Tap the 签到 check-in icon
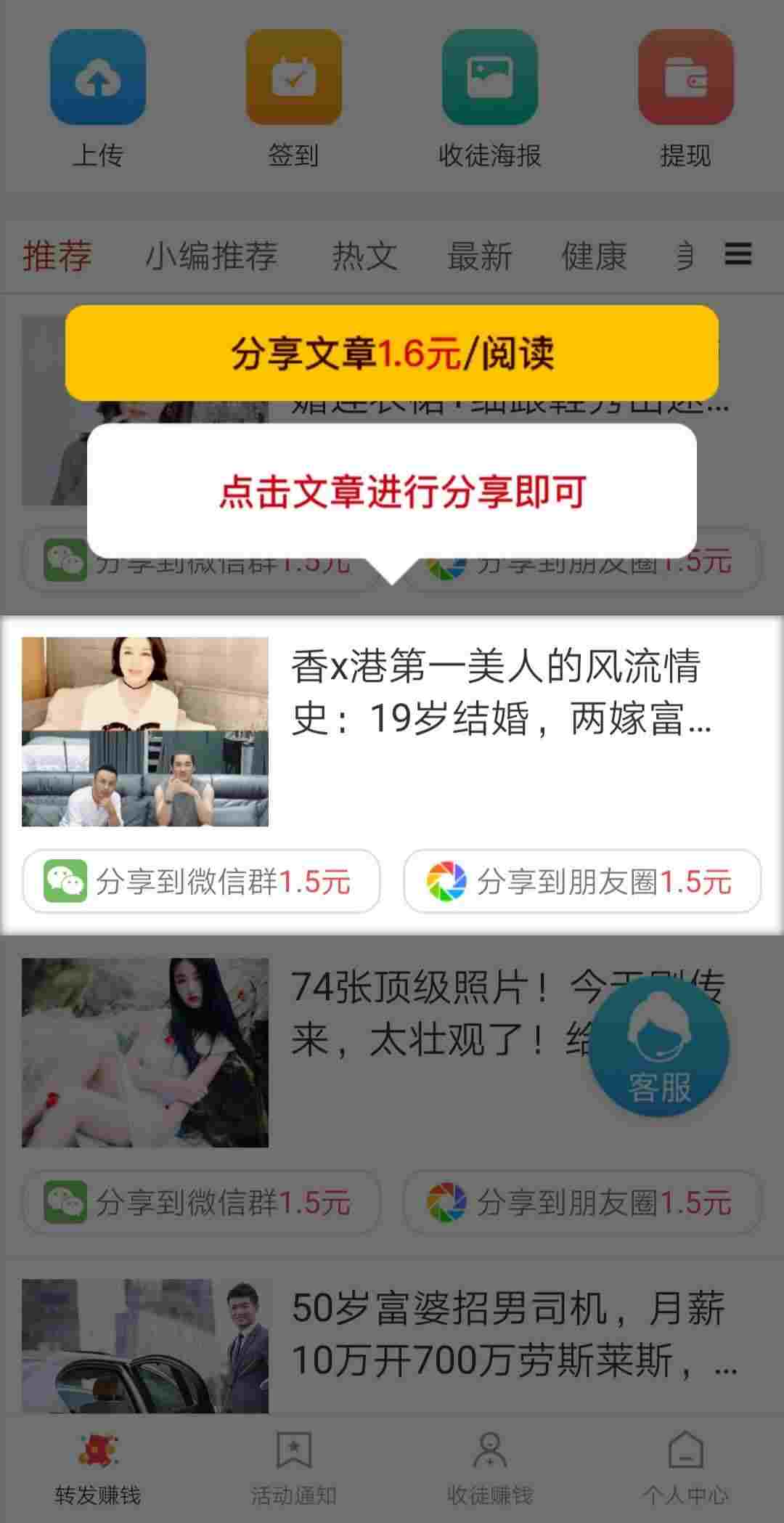 point(294,98)
